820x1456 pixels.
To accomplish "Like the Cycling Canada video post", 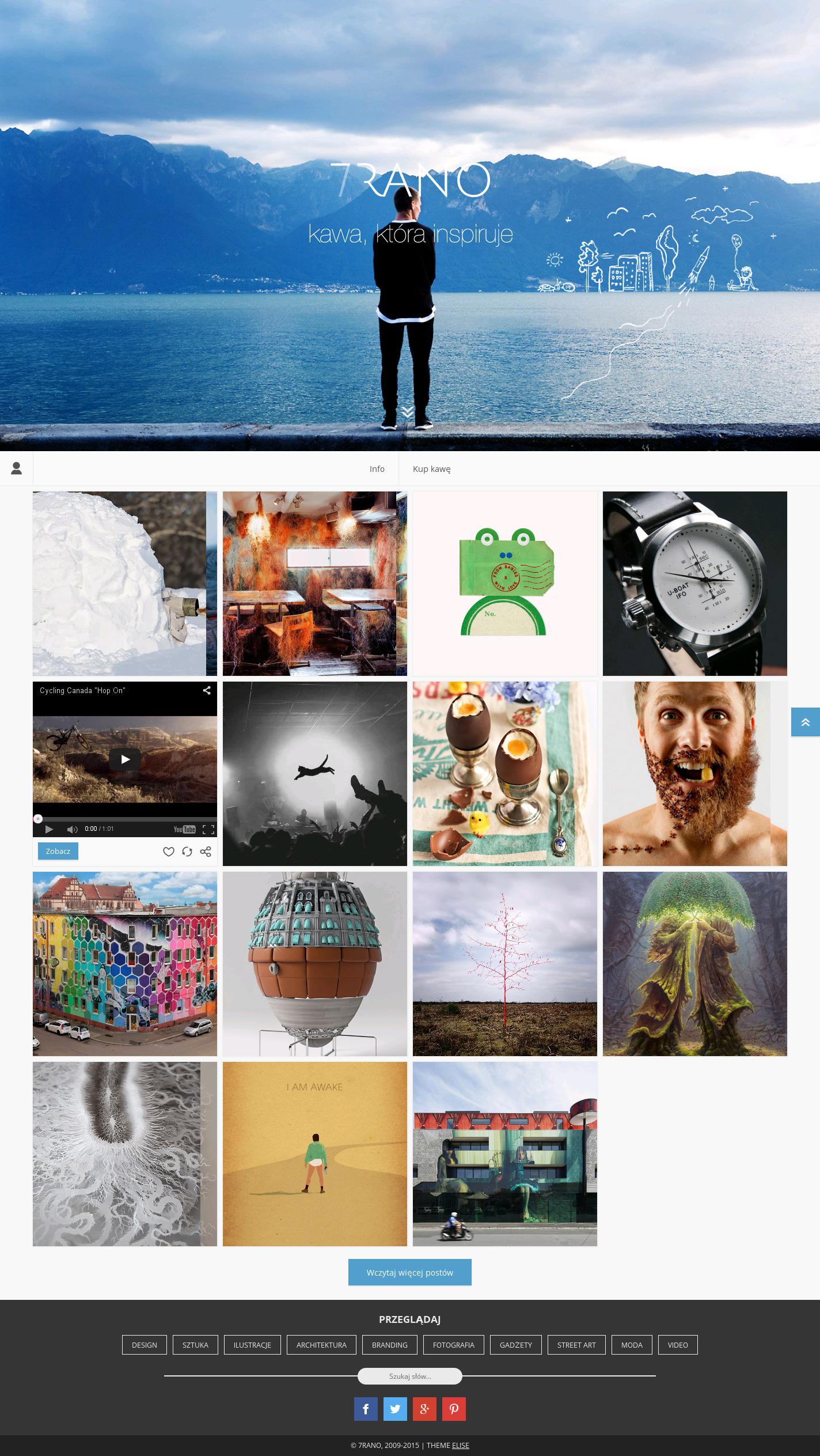I will tap(168, 852).
